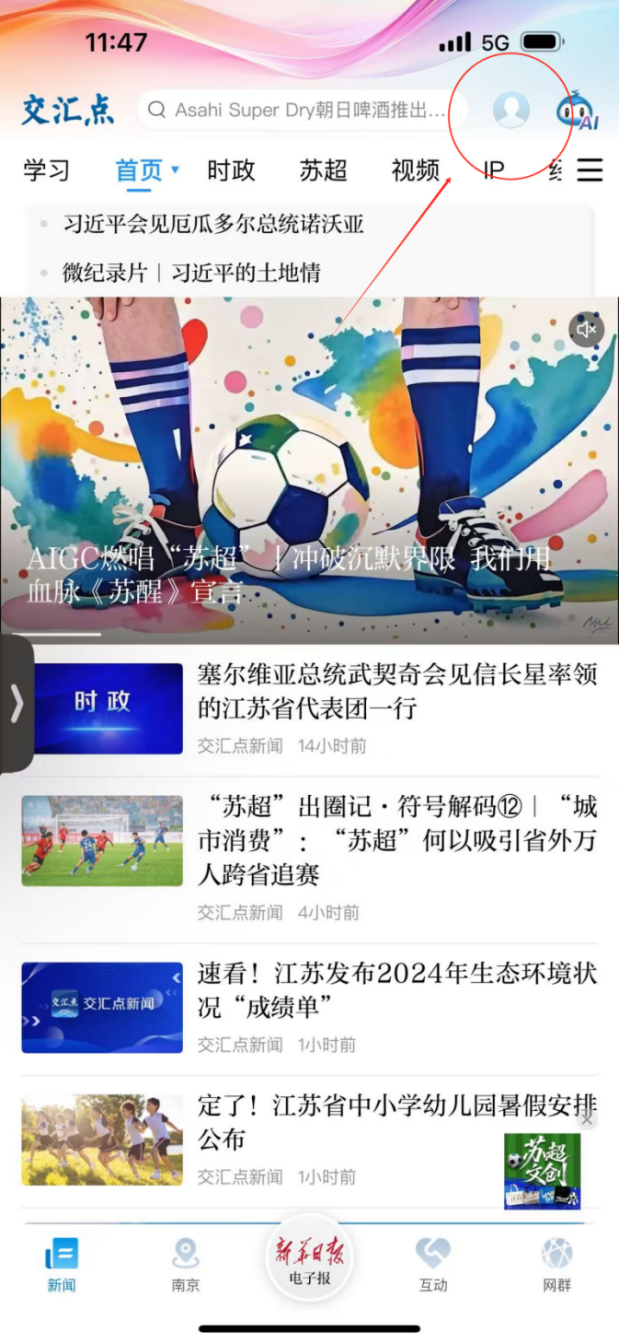Switch to the 学习 tab
619x1344 pixels.
pos(47,170)
